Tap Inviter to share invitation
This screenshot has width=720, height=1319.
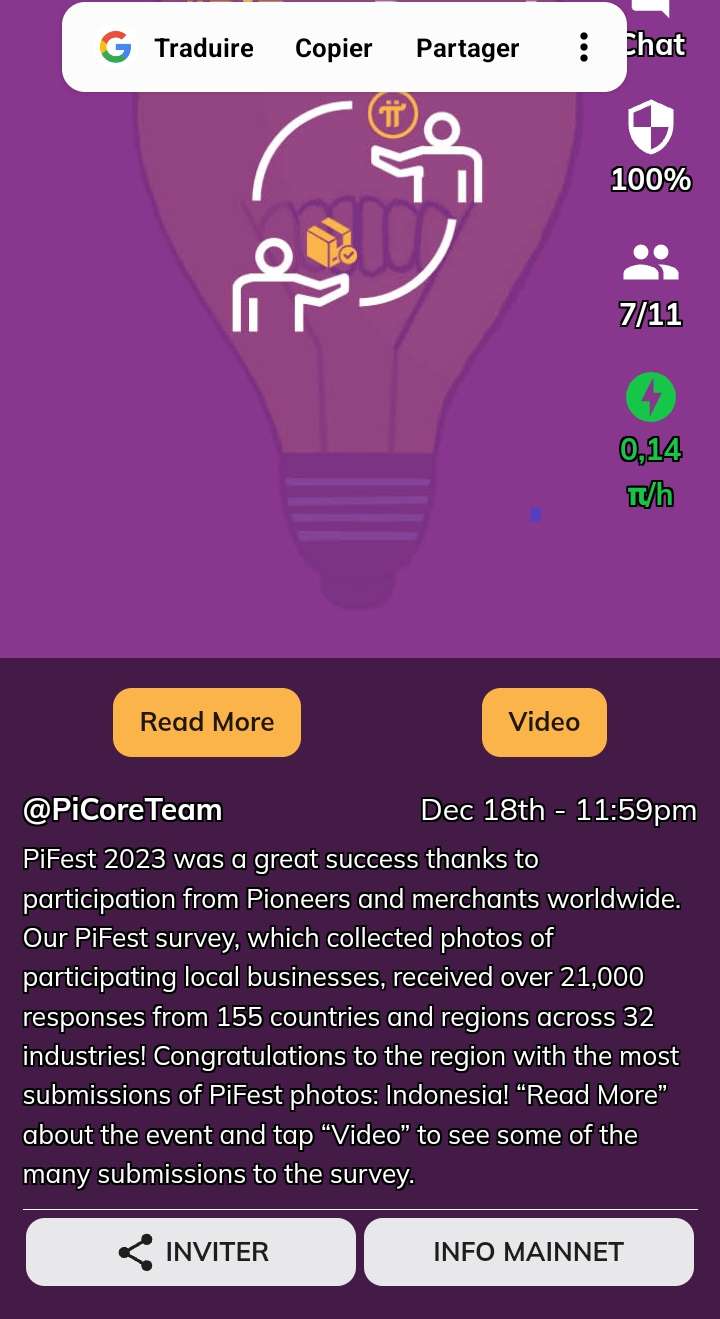191,1251
